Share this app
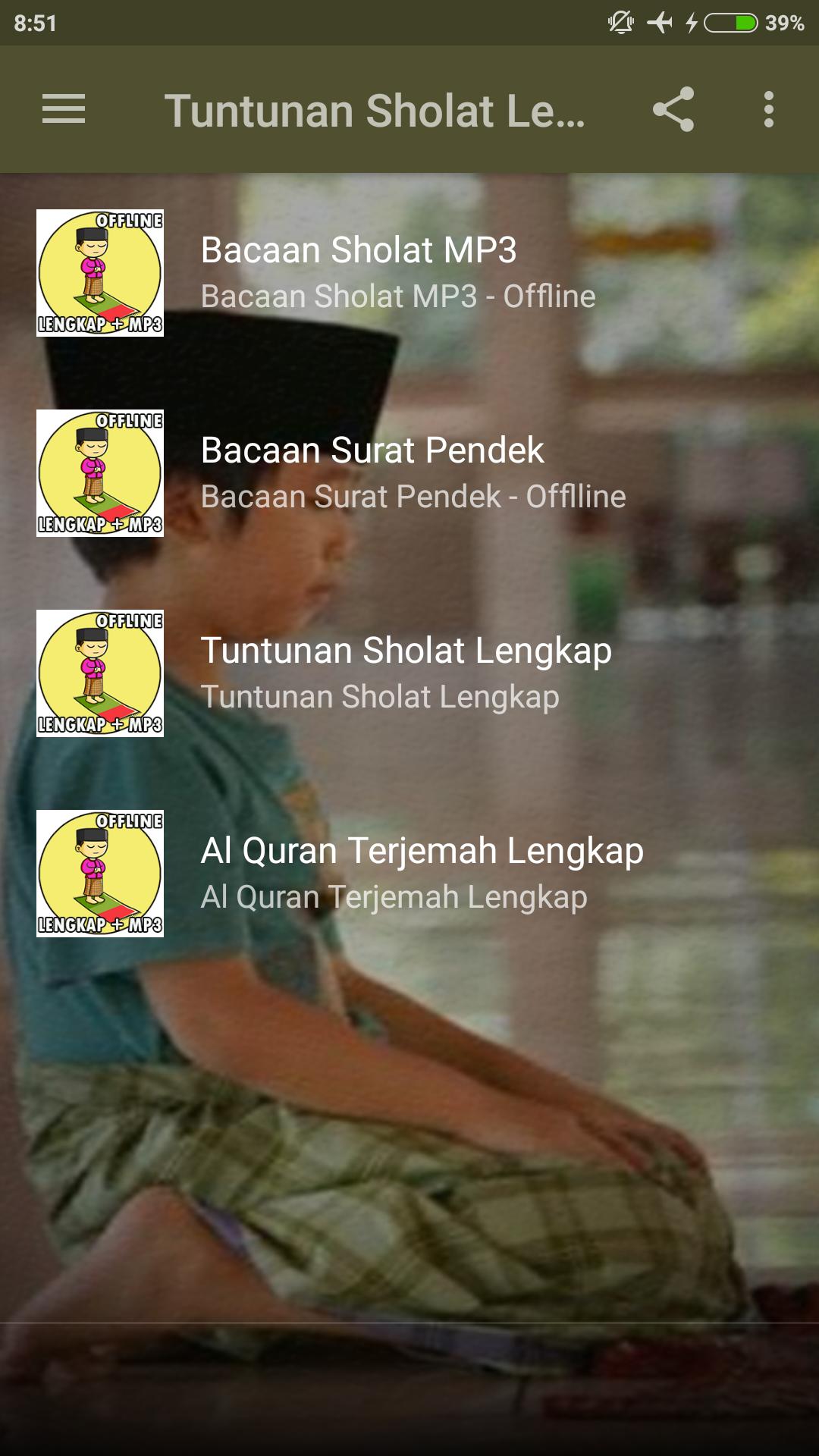819x1456 pixels. point(673,110)
